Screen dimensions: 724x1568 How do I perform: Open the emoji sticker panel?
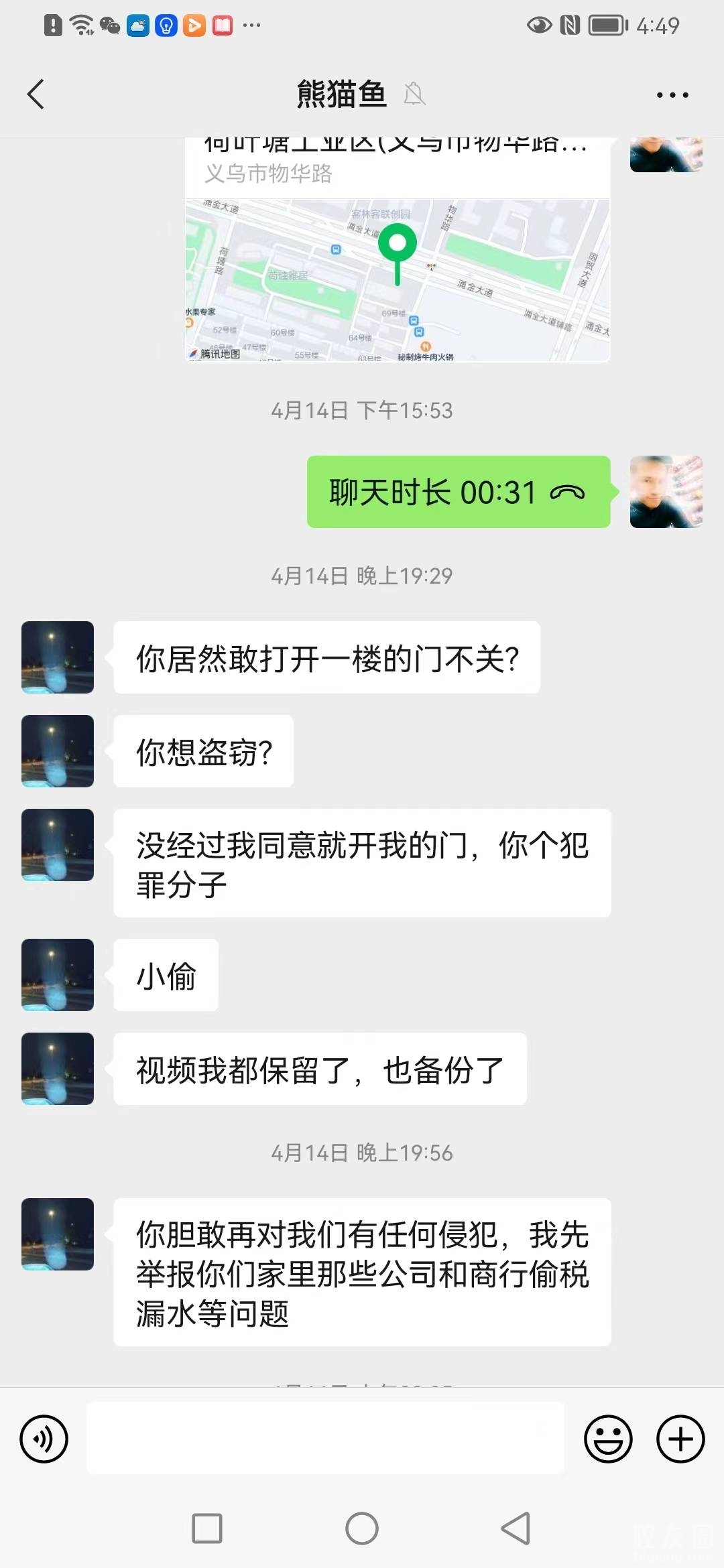(x=608, y=1439)
